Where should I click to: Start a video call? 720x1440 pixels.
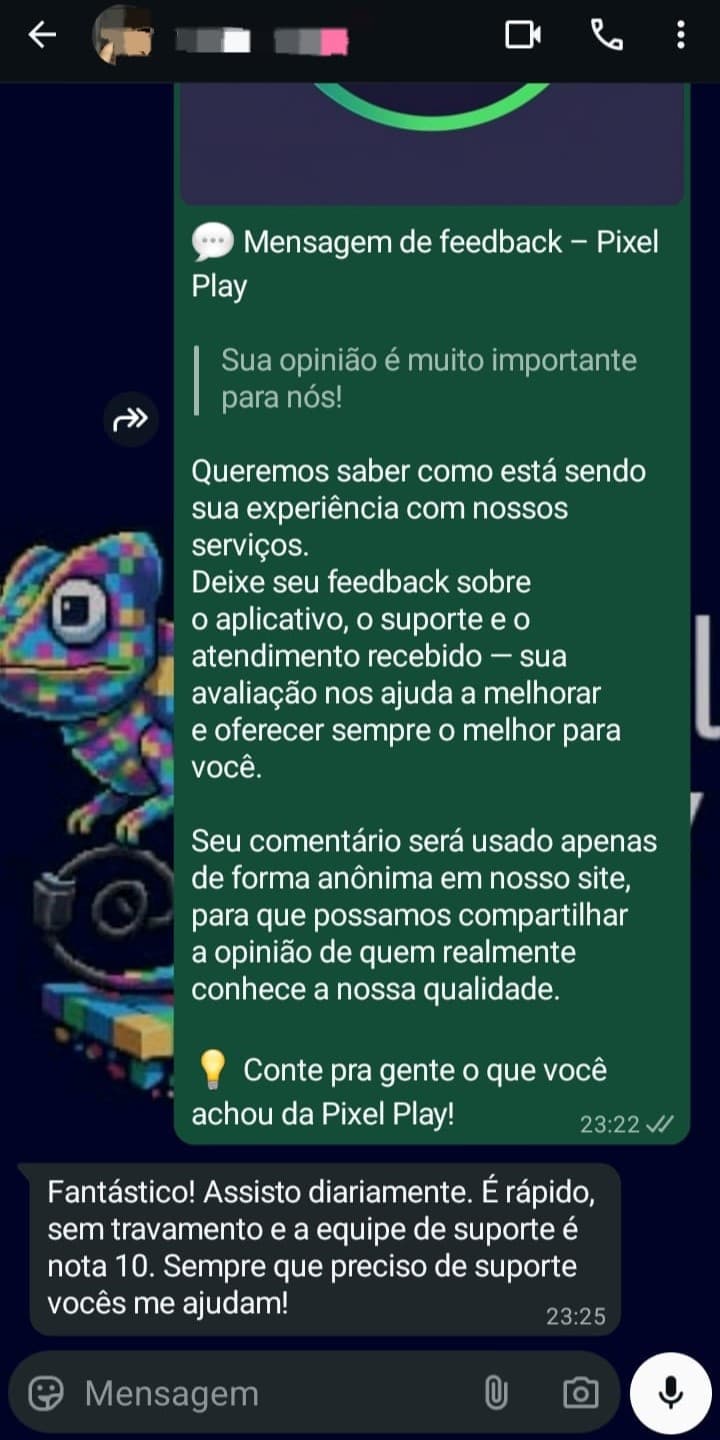click(524, 33)
